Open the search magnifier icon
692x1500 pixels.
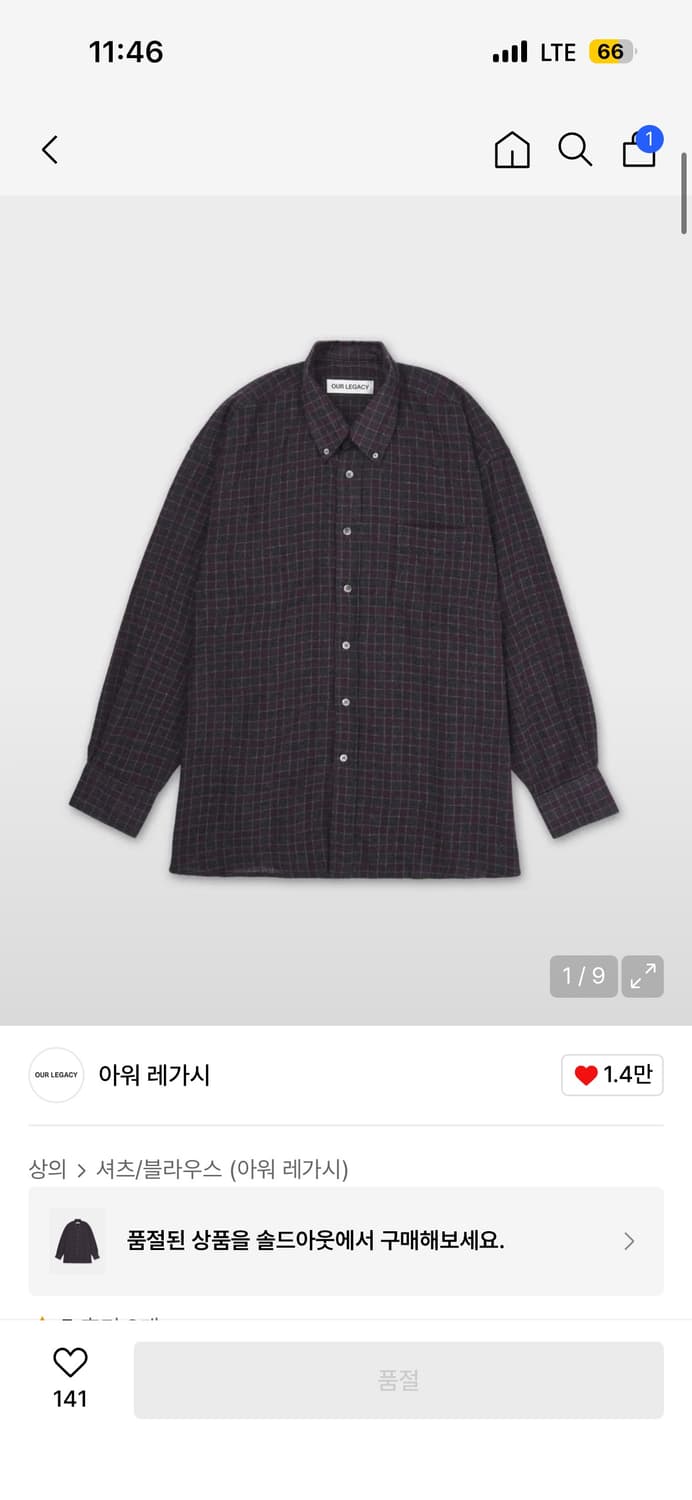tap(575, 150)
